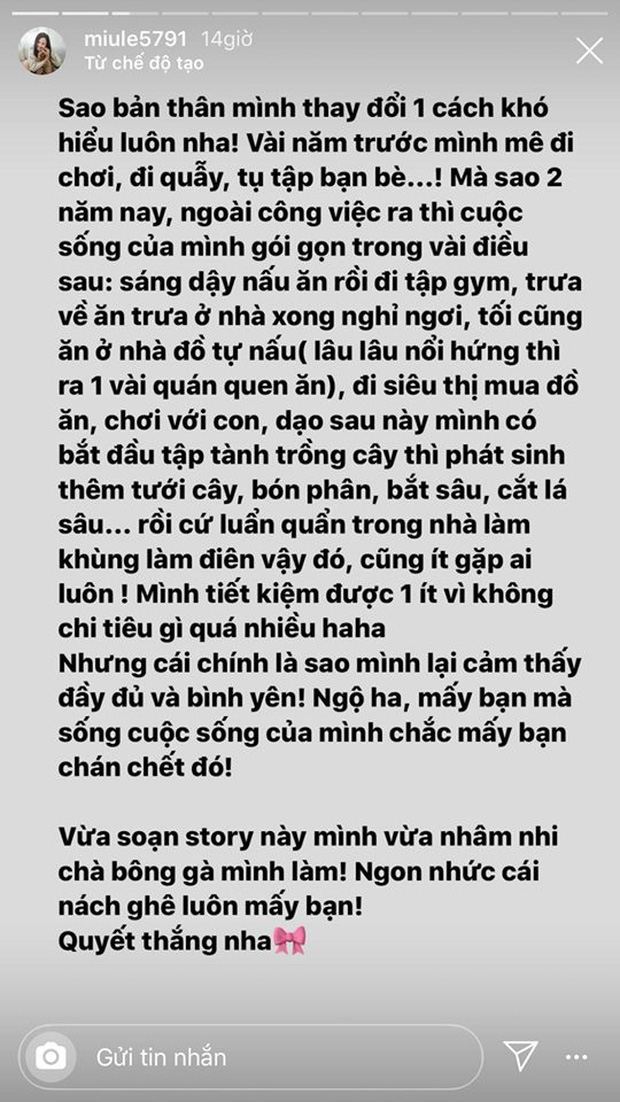The height and width of the screenshot is (1102, 620).
Task: Open miule5791's profile picture
Action: click(42, 50)
